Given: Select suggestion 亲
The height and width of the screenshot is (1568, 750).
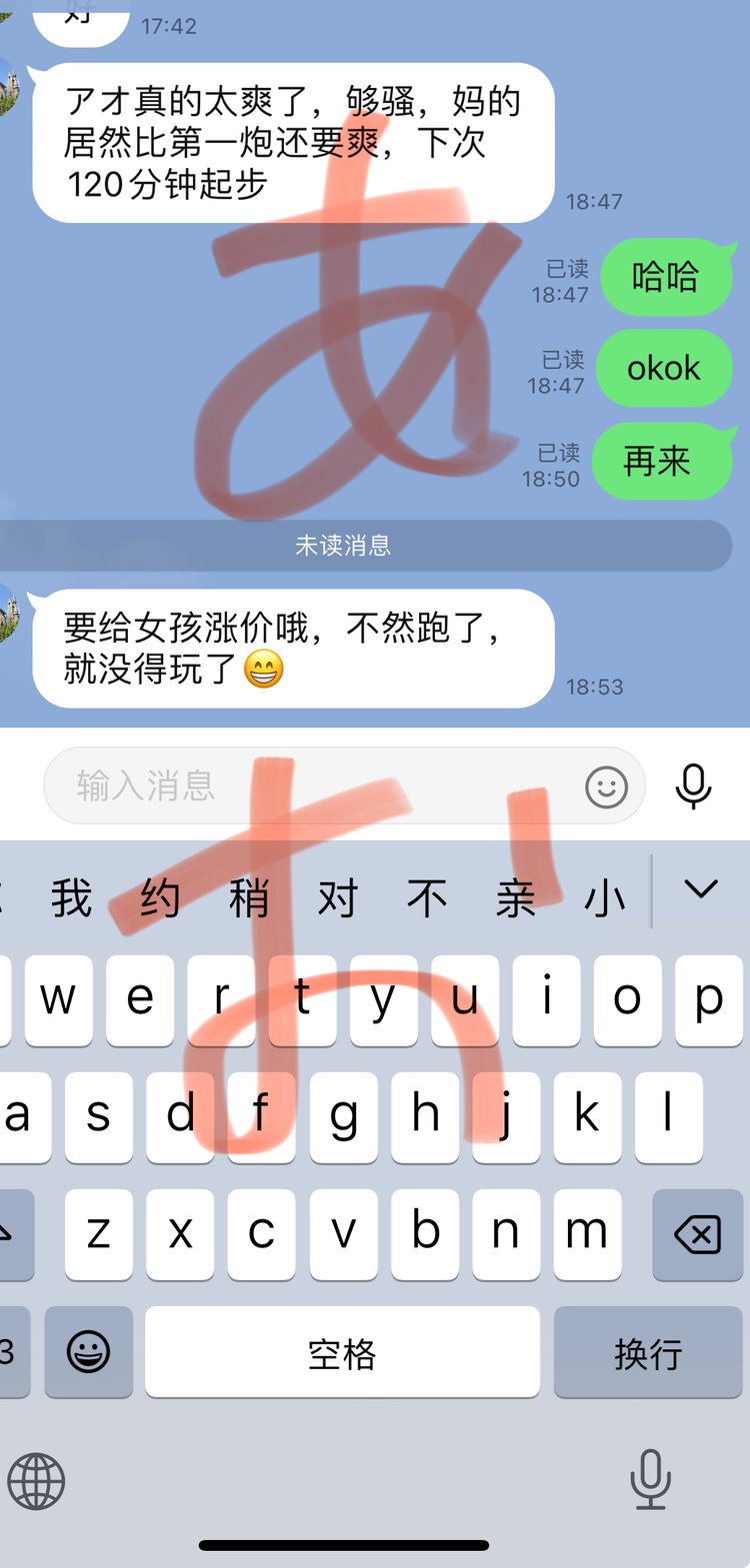Looking at the screenshot, I should (516, 898).
